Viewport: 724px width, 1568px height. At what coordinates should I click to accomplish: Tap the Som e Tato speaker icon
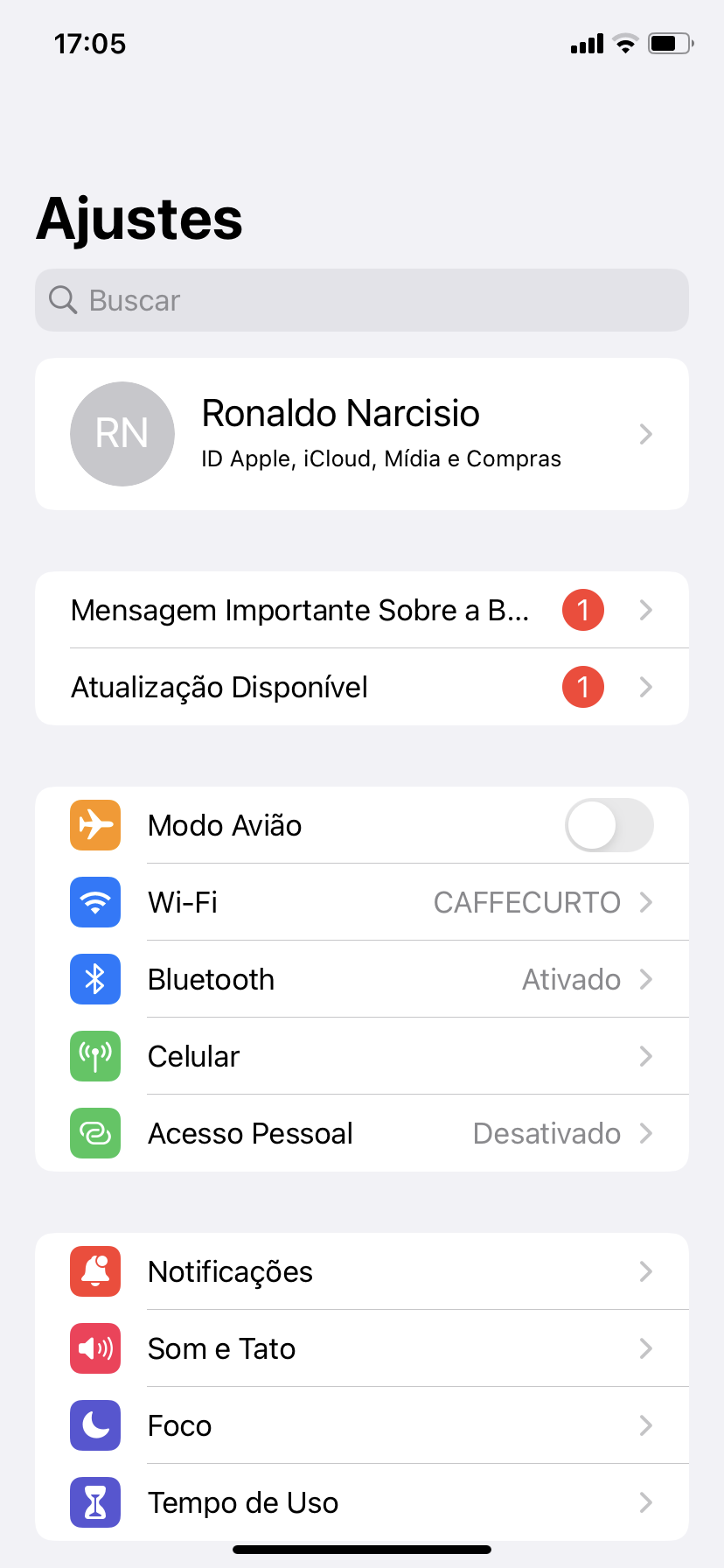[x=94, y=1348]
